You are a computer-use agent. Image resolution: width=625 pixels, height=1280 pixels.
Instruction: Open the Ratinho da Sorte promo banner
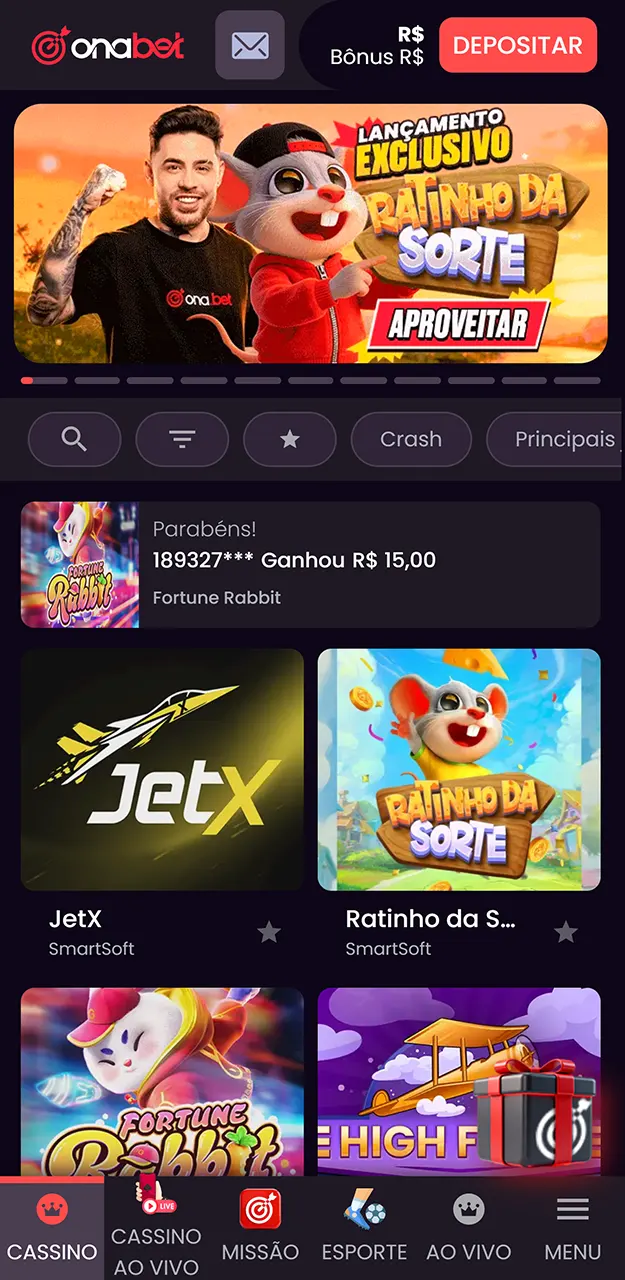(x=311, y=233)
